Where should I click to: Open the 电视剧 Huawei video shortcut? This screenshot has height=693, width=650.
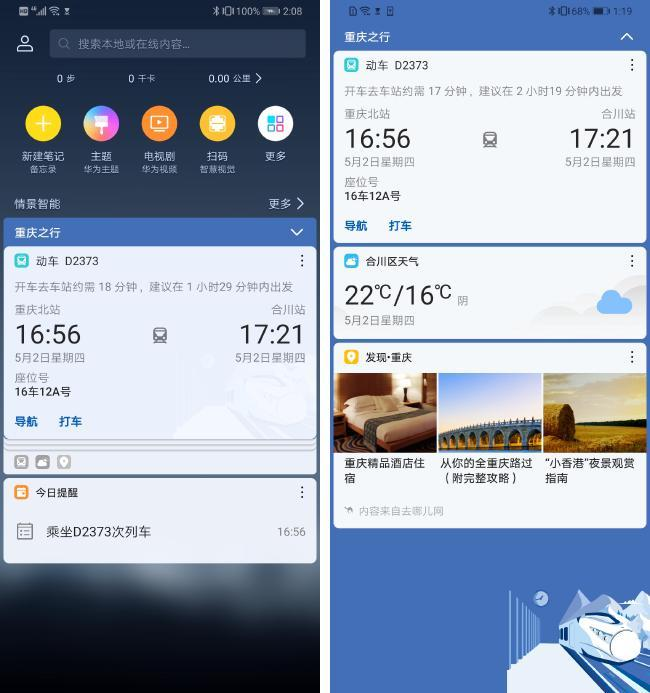tap(159, 125)
